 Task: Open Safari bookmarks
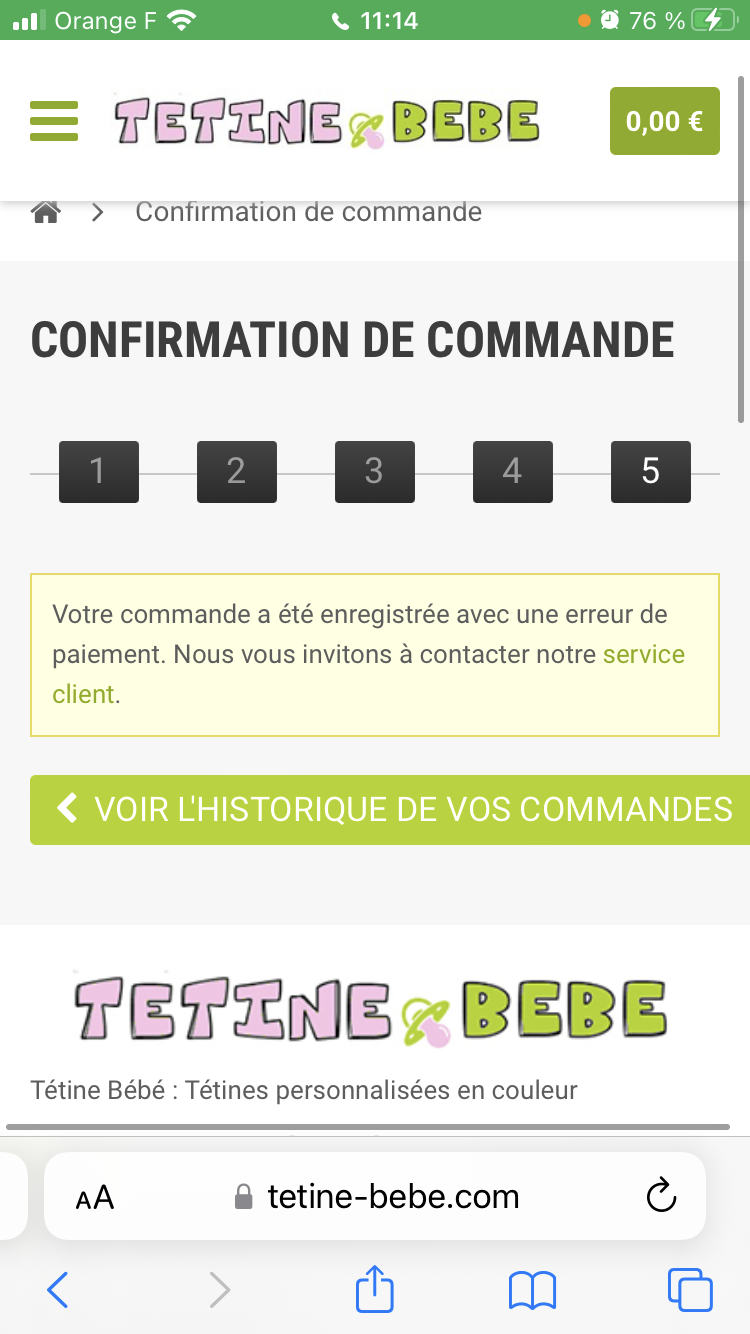[x=532, y=1290]
